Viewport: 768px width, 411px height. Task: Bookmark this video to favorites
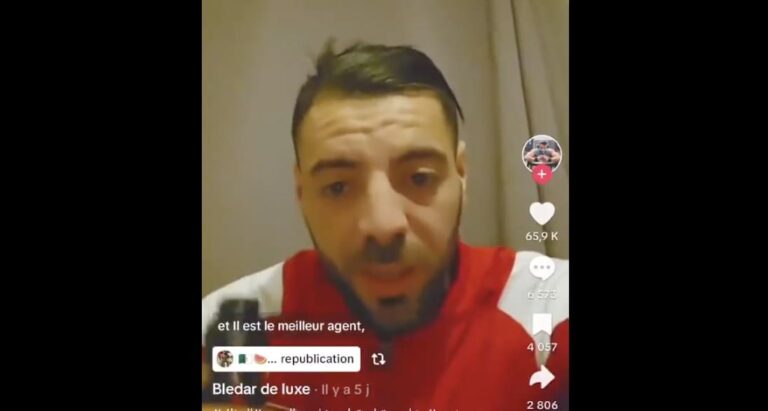coord(541,324)
